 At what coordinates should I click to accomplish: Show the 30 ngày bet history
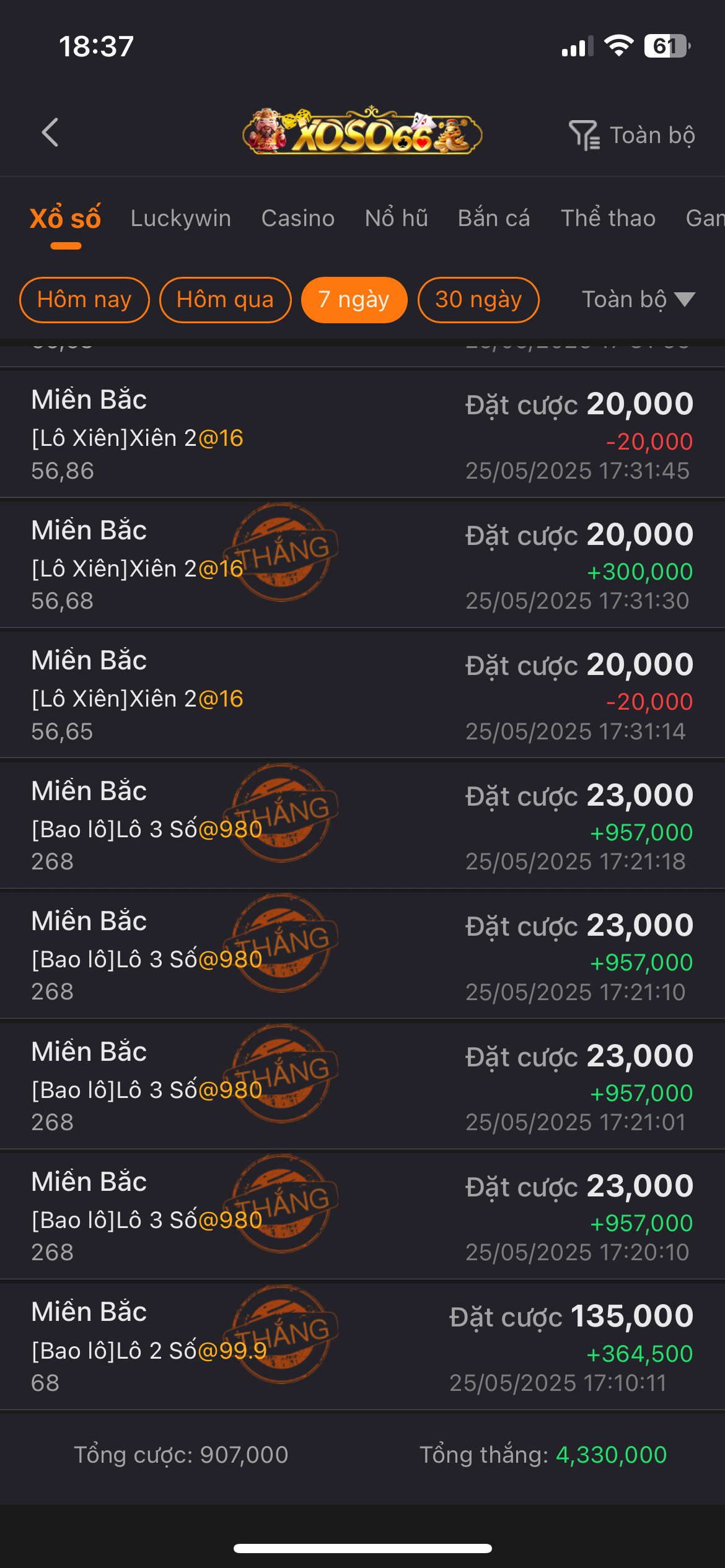(x=478, y=300)
